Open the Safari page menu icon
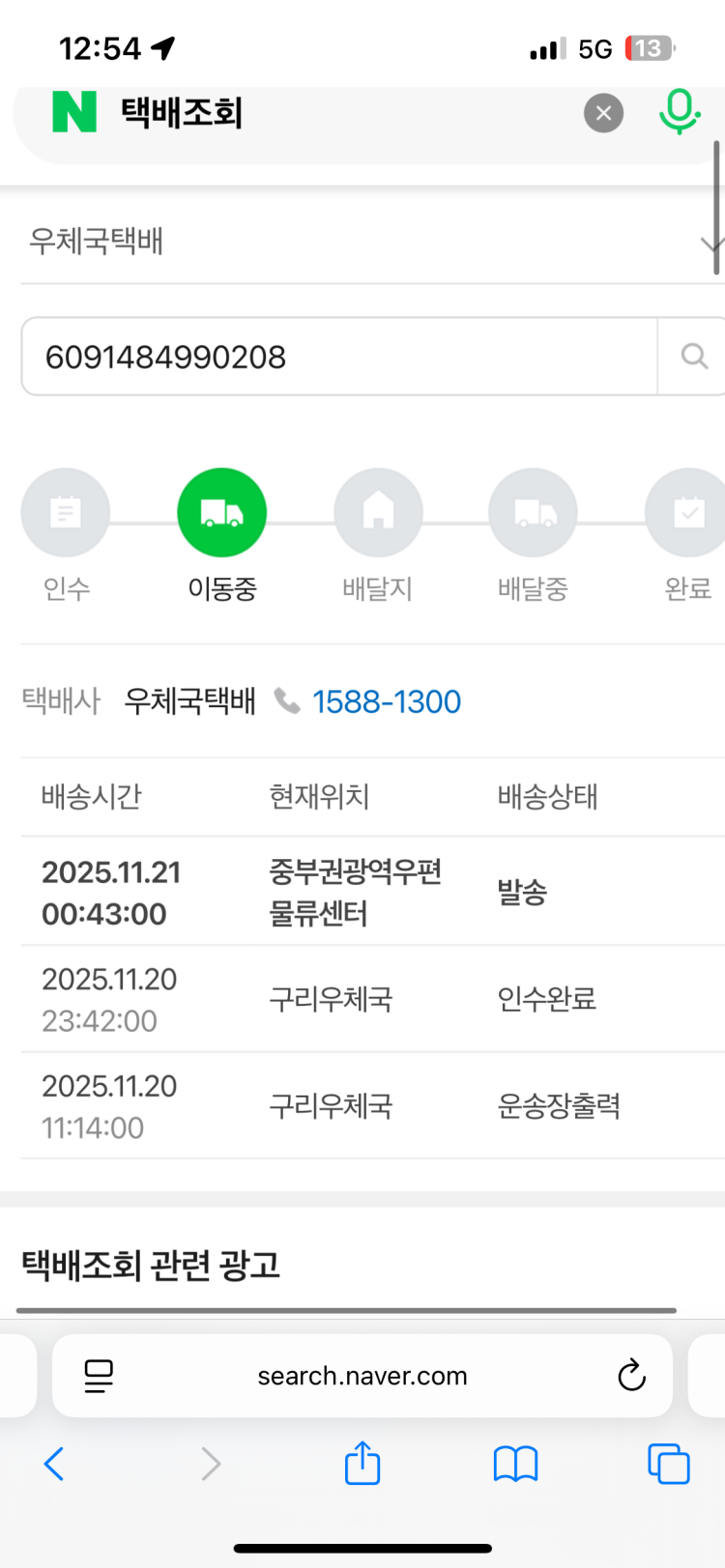 [x=99, y=1376]
